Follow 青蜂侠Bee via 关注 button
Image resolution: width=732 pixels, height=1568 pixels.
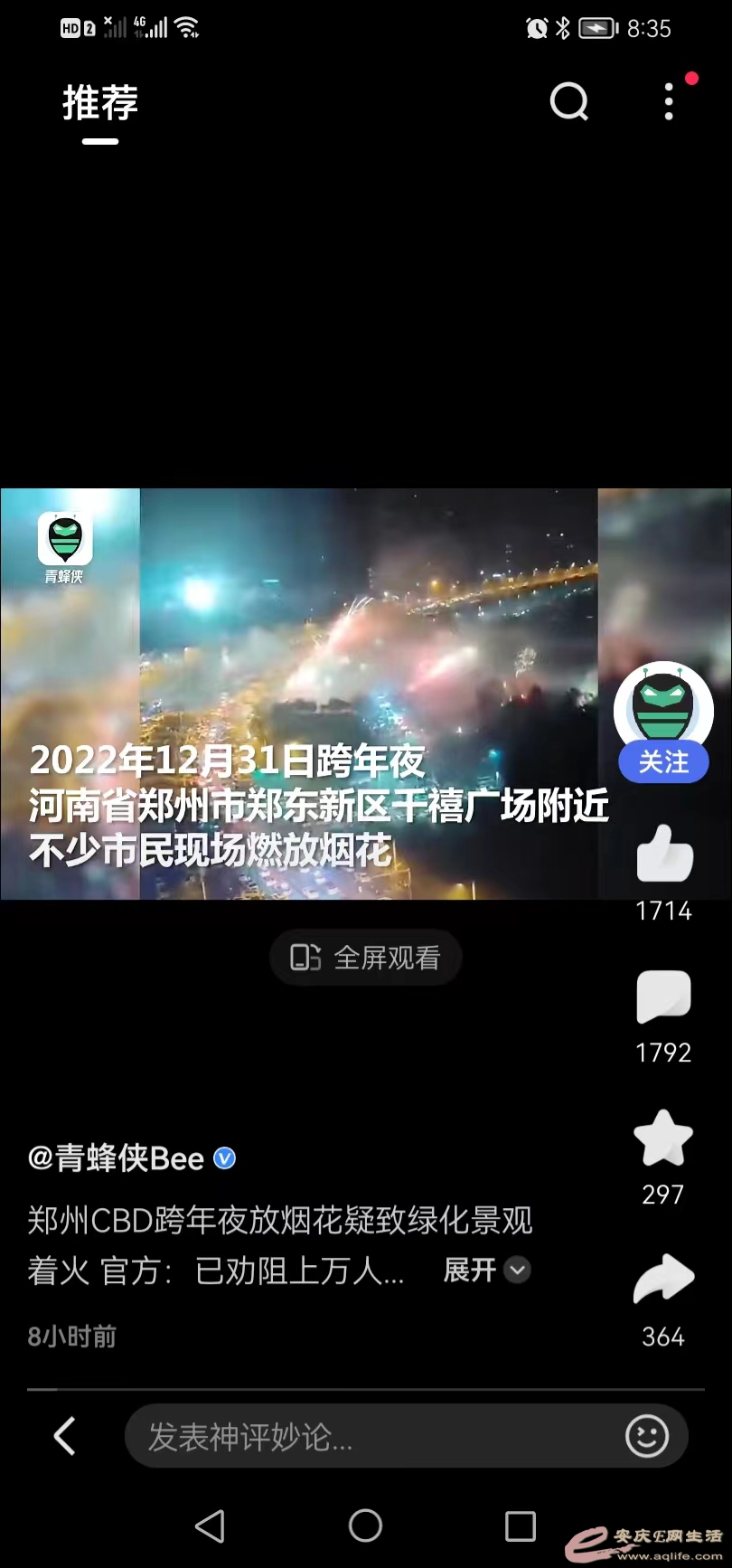[x=663, y=762]
